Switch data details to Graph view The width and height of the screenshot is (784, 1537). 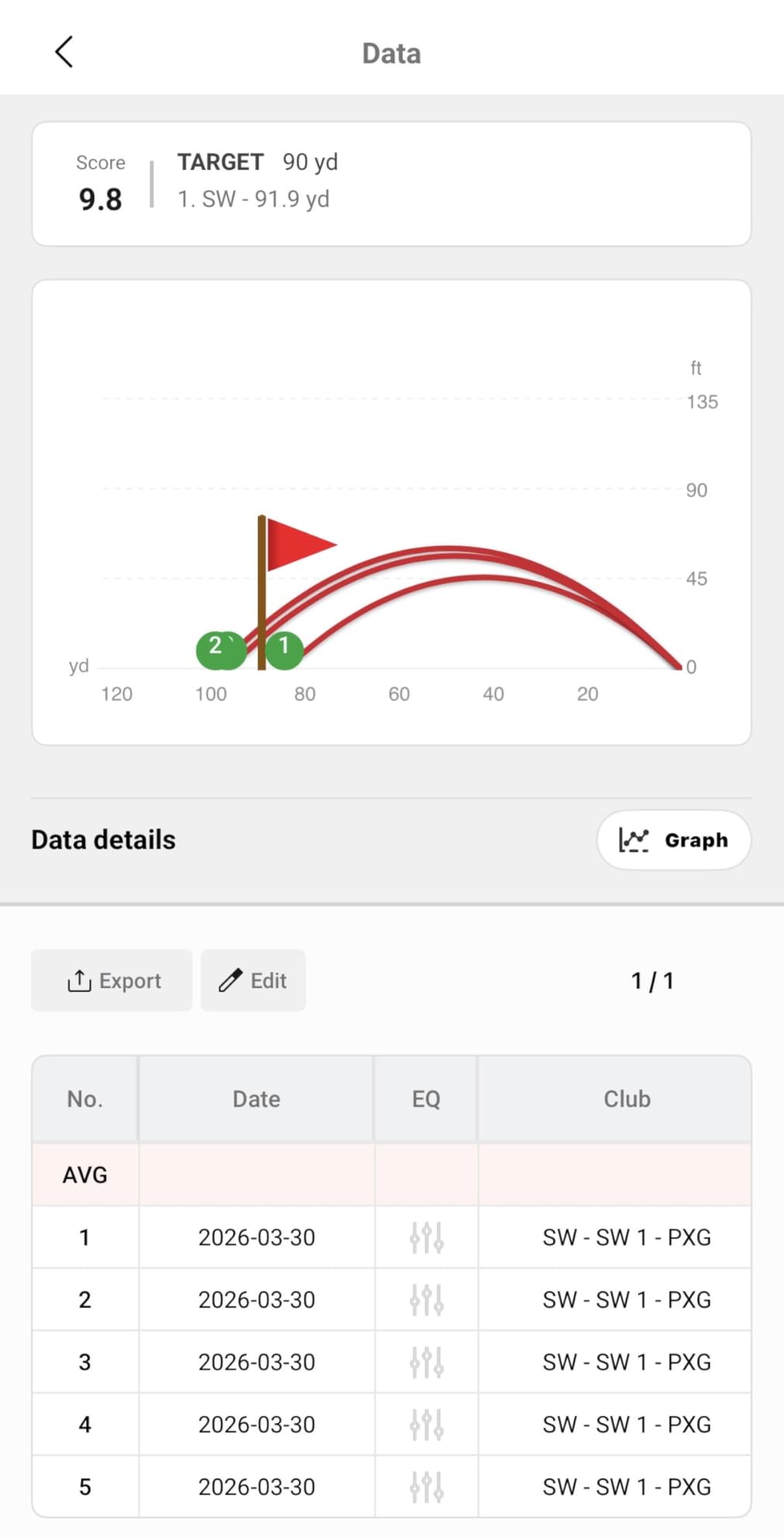[x=674, y=840]
